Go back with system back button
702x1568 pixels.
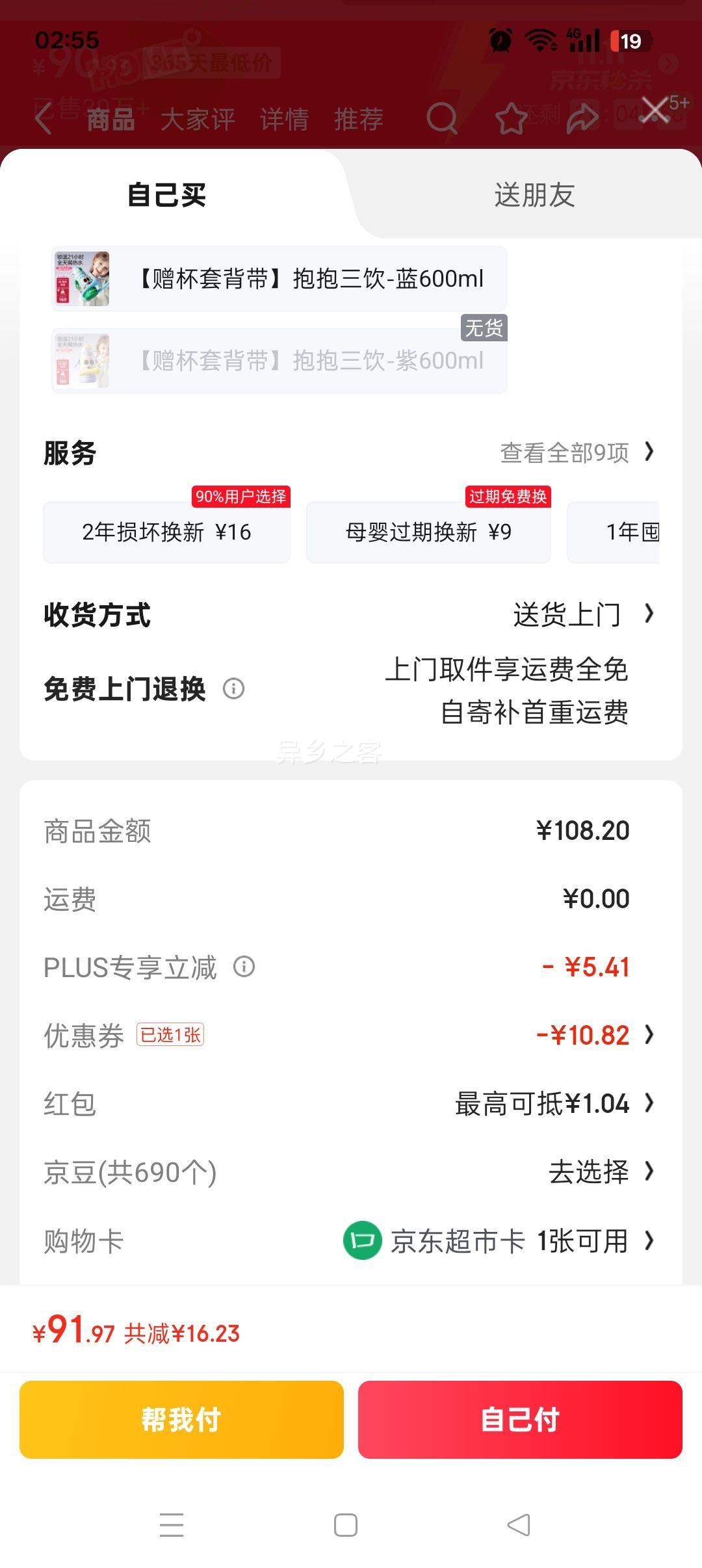pyautogui.click(x=518, y=1525)
